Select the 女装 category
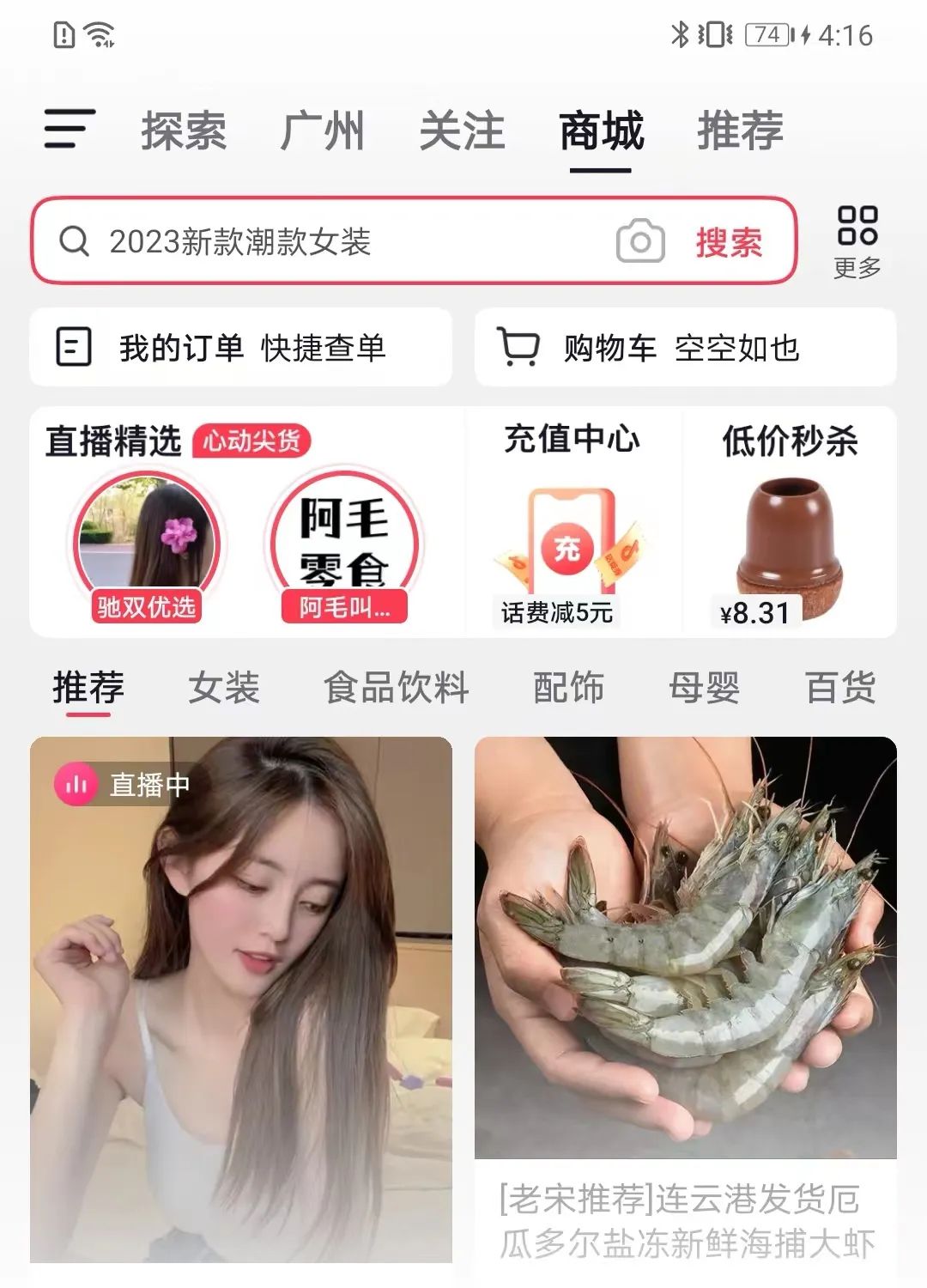Image resolution: width=927 pixels, height=1288 pixels. point(224,688)
